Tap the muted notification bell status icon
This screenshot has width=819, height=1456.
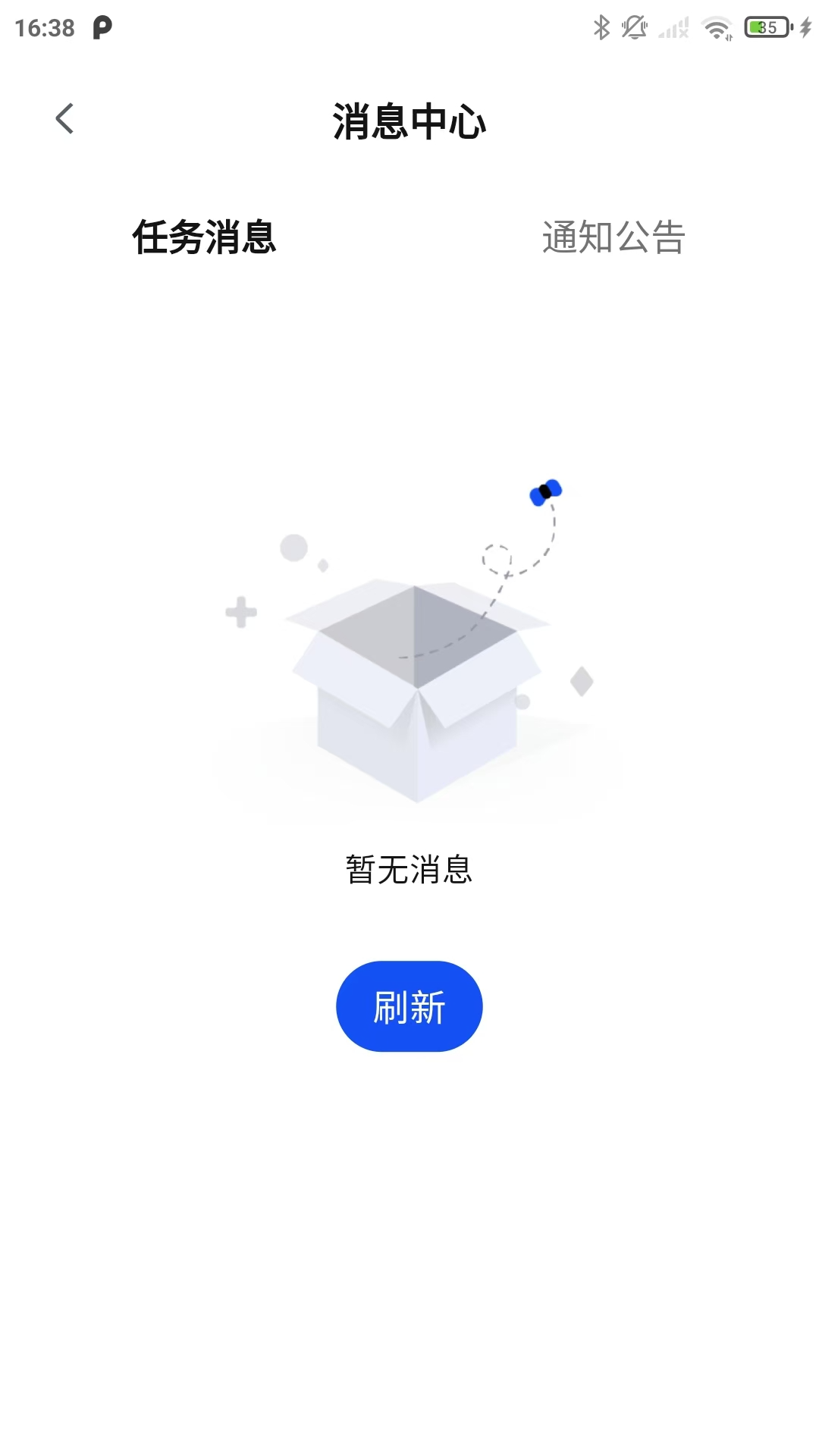[635, 28]
